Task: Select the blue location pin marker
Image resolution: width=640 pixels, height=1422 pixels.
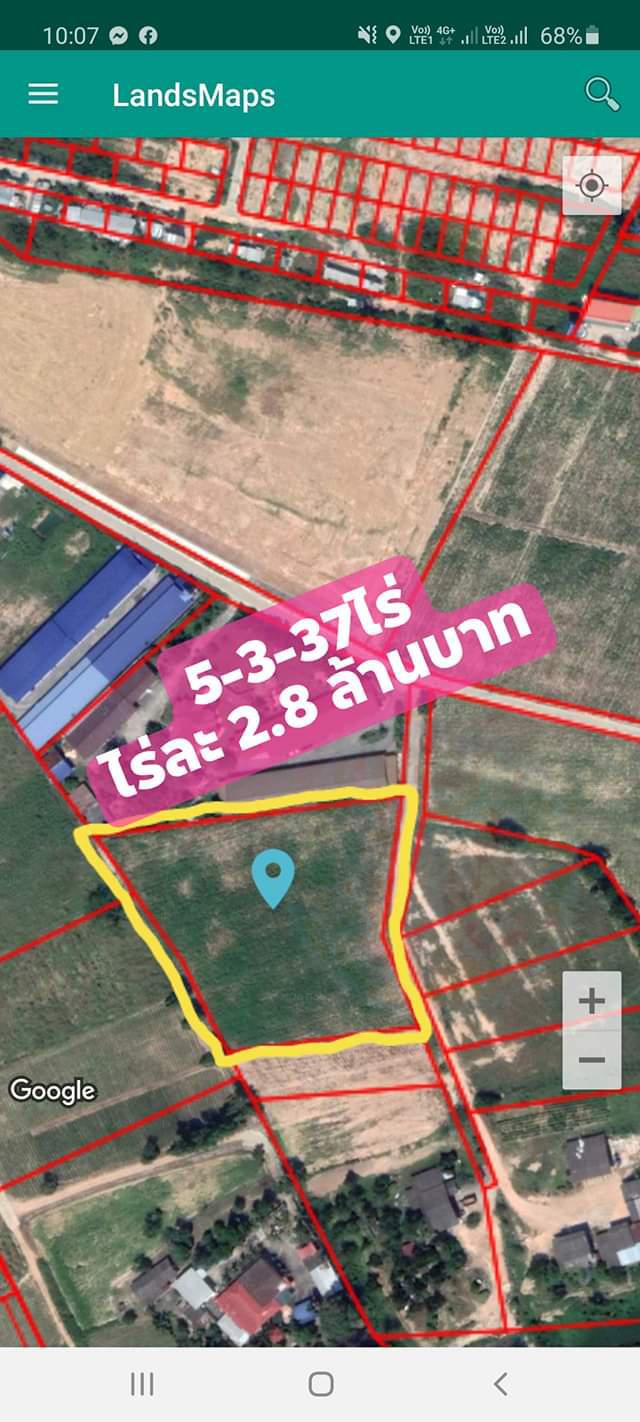Action: pos(273,878)
